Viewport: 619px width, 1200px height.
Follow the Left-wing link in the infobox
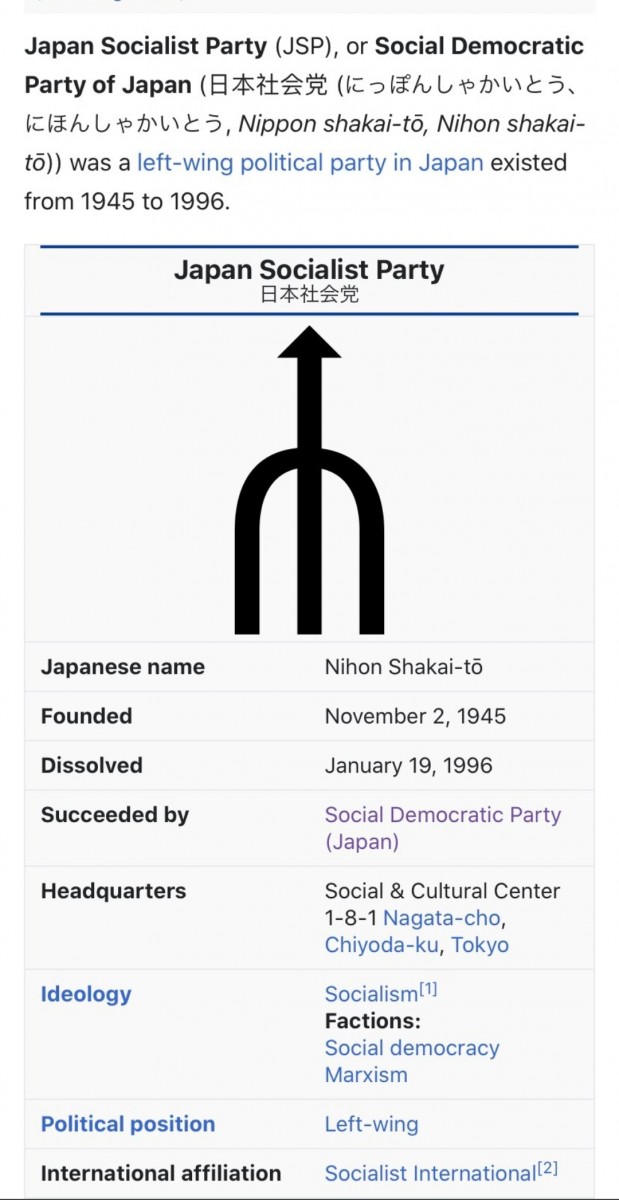coord(371,1124)
